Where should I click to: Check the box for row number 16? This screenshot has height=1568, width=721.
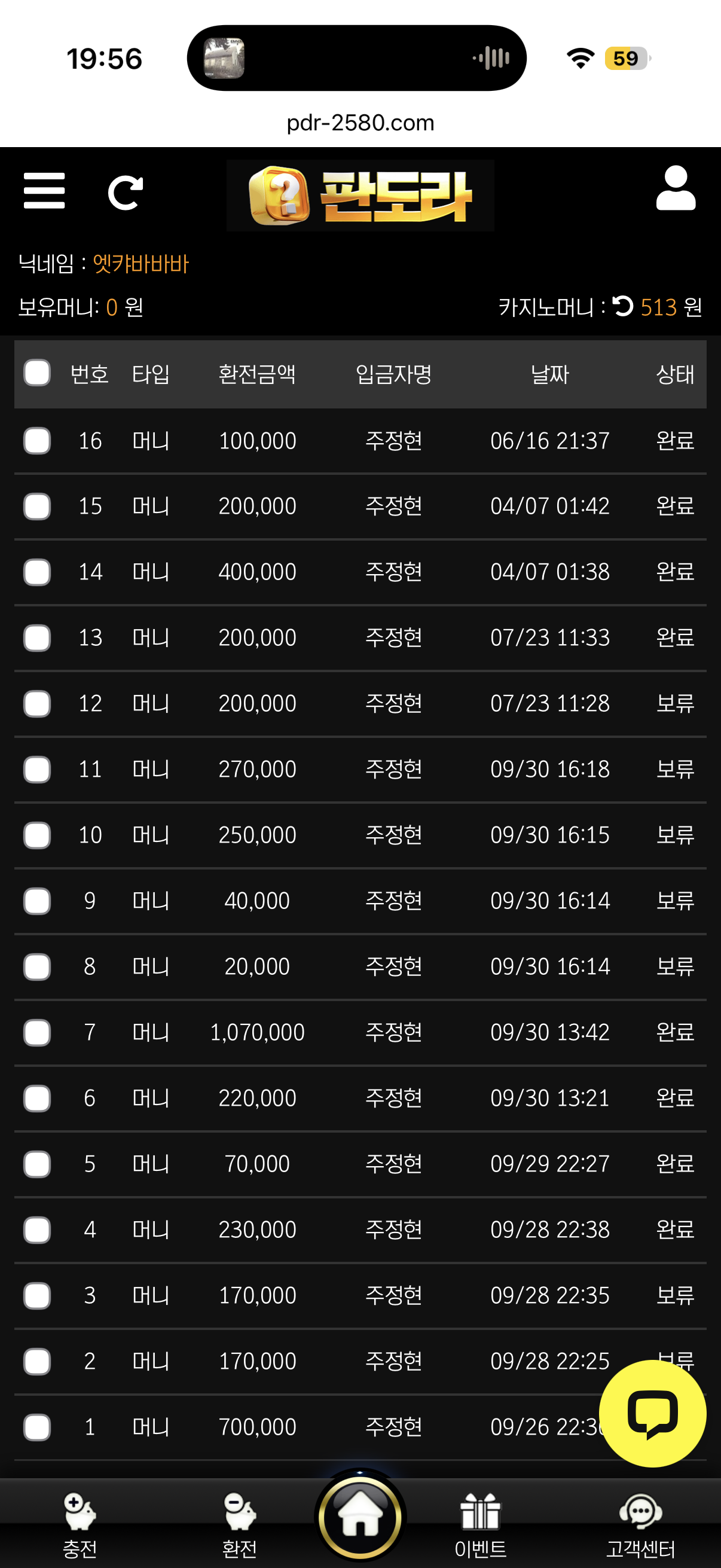[37, 441]
